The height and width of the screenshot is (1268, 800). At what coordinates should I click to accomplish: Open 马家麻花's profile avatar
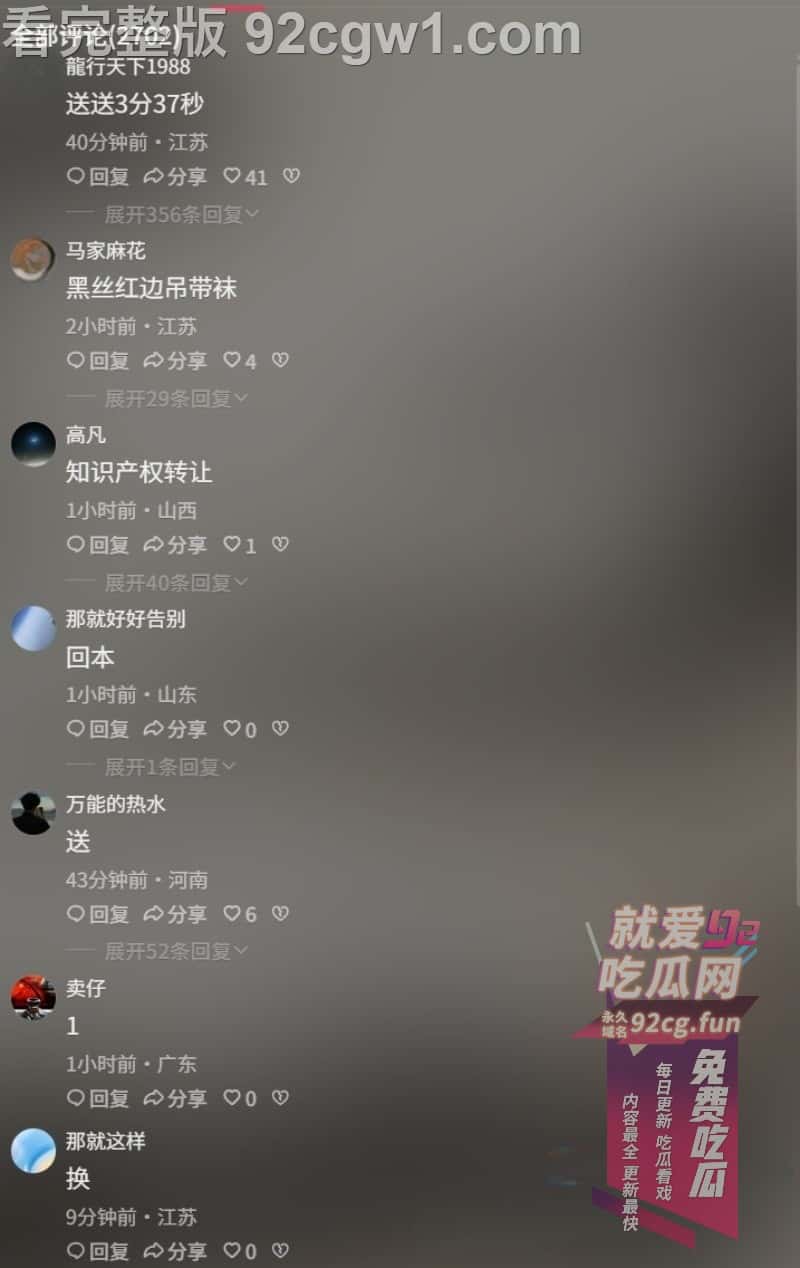[x=33, y=260]
